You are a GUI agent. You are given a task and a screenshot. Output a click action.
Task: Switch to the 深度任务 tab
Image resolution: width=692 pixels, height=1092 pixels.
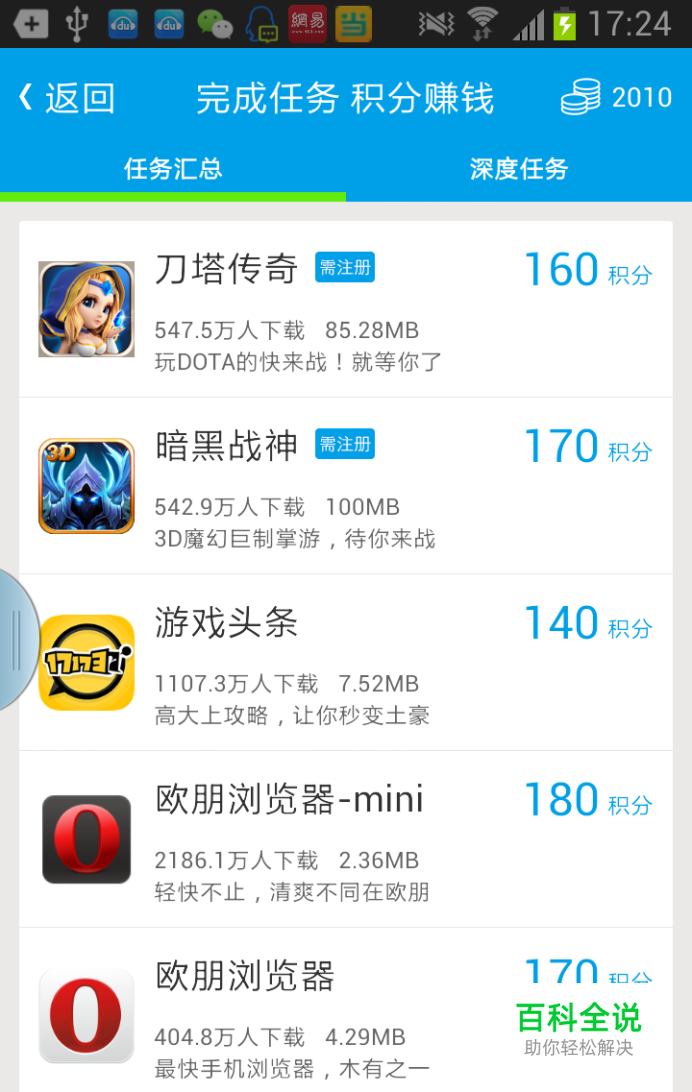pos(518,169)
